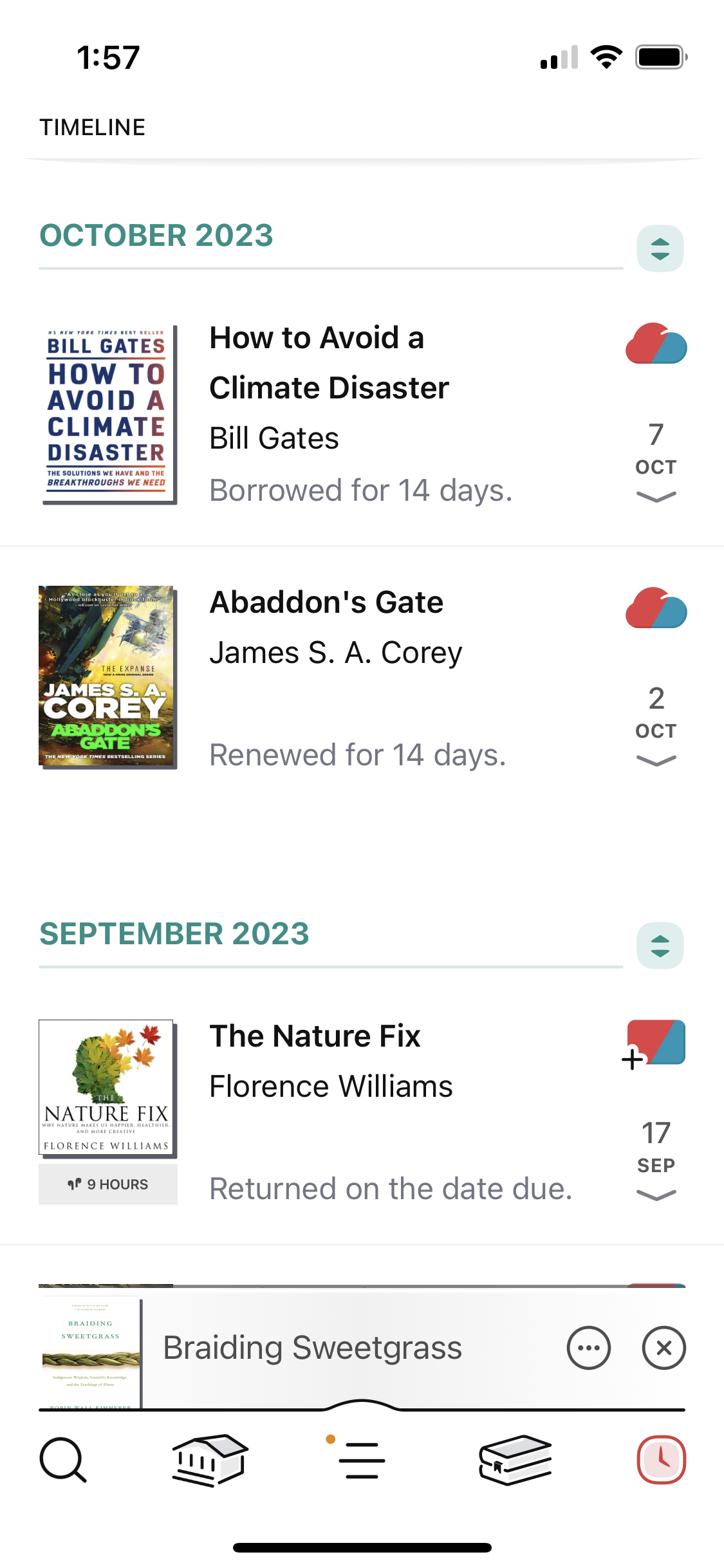The height and width of the screenshot is (1568, 724).
Task: Expand details for How to Avoid a Climate Disaster
Action: (x=655, y=497)
